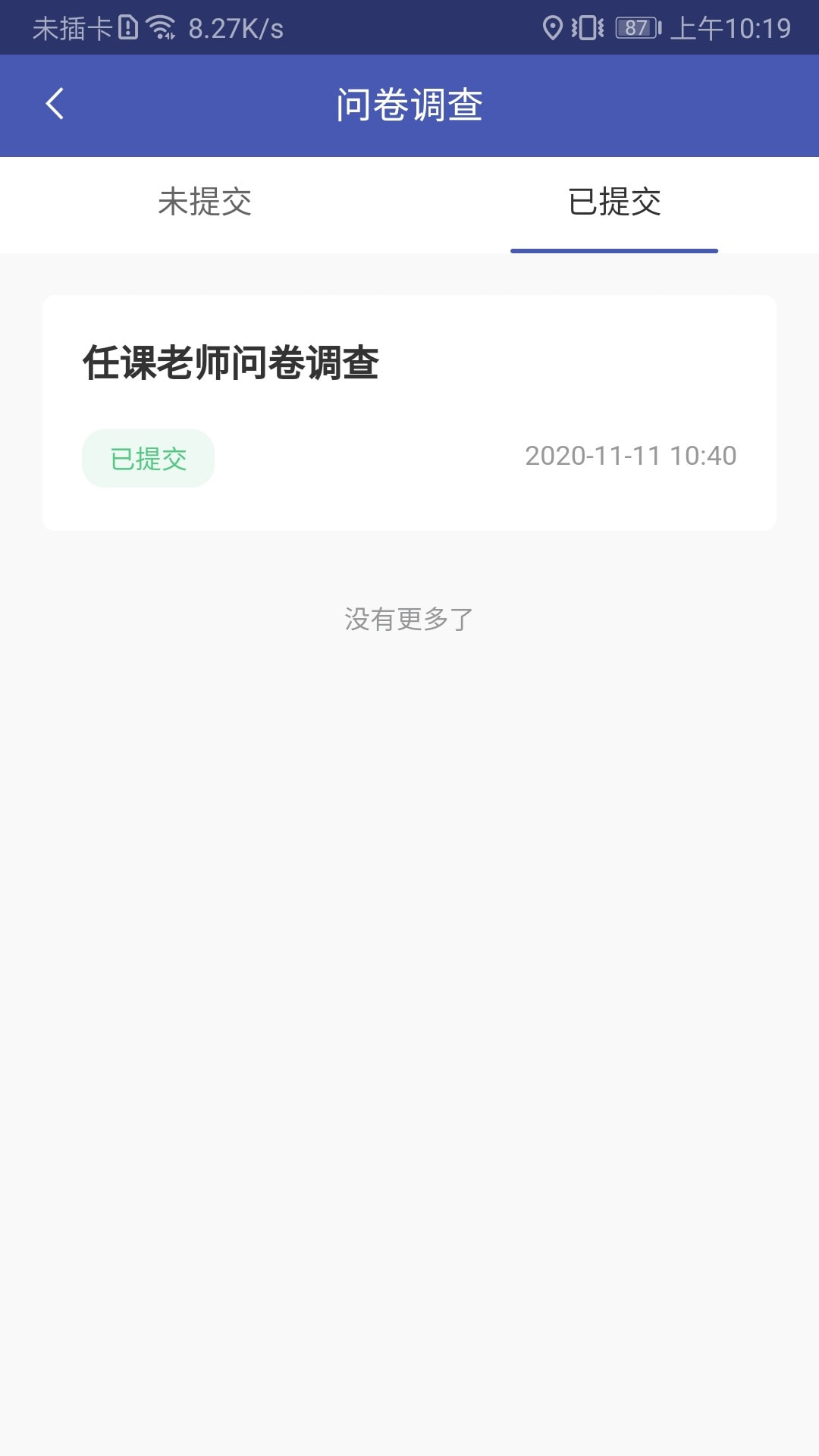Tap the blue underline below 已提交 tab
The width and height of the screenshot is (819, 1456).
pyautogui.click(x=614, y=247)
